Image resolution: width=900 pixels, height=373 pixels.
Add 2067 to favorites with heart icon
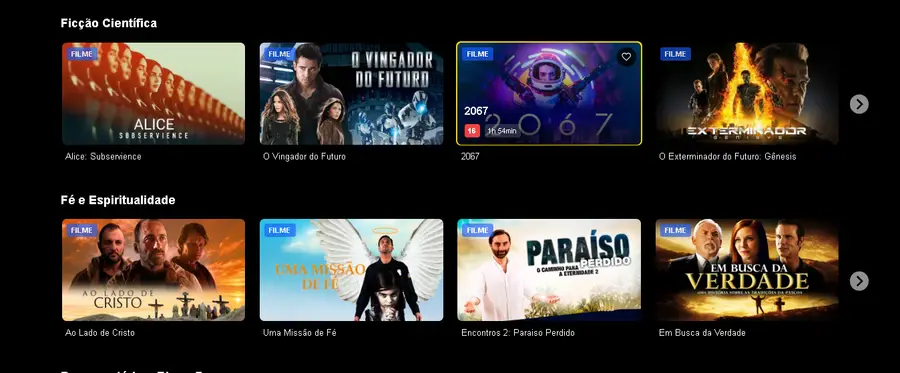tap(626, 57)
